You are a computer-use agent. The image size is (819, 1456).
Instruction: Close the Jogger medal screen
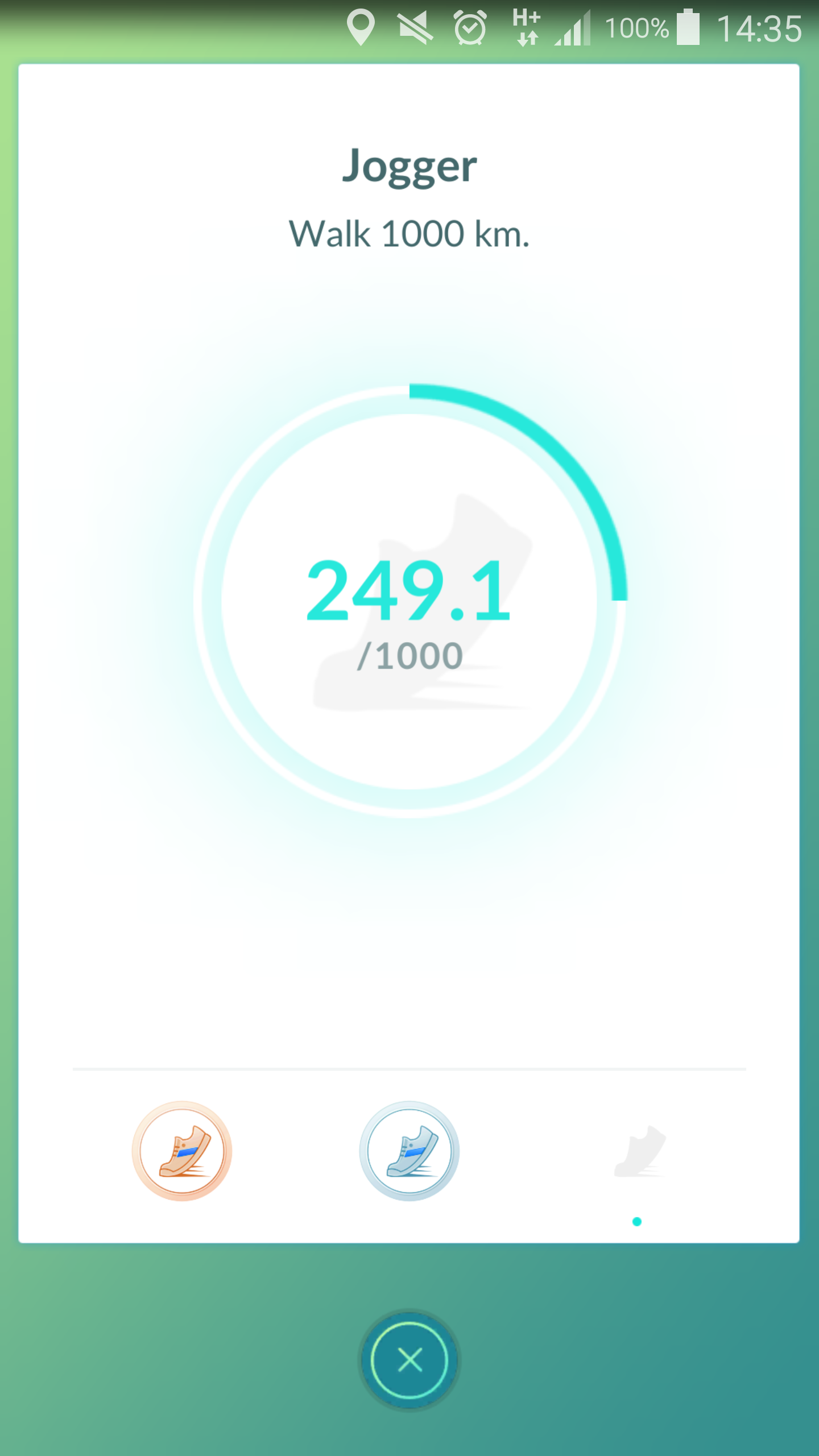click(x=409, y=1360)
